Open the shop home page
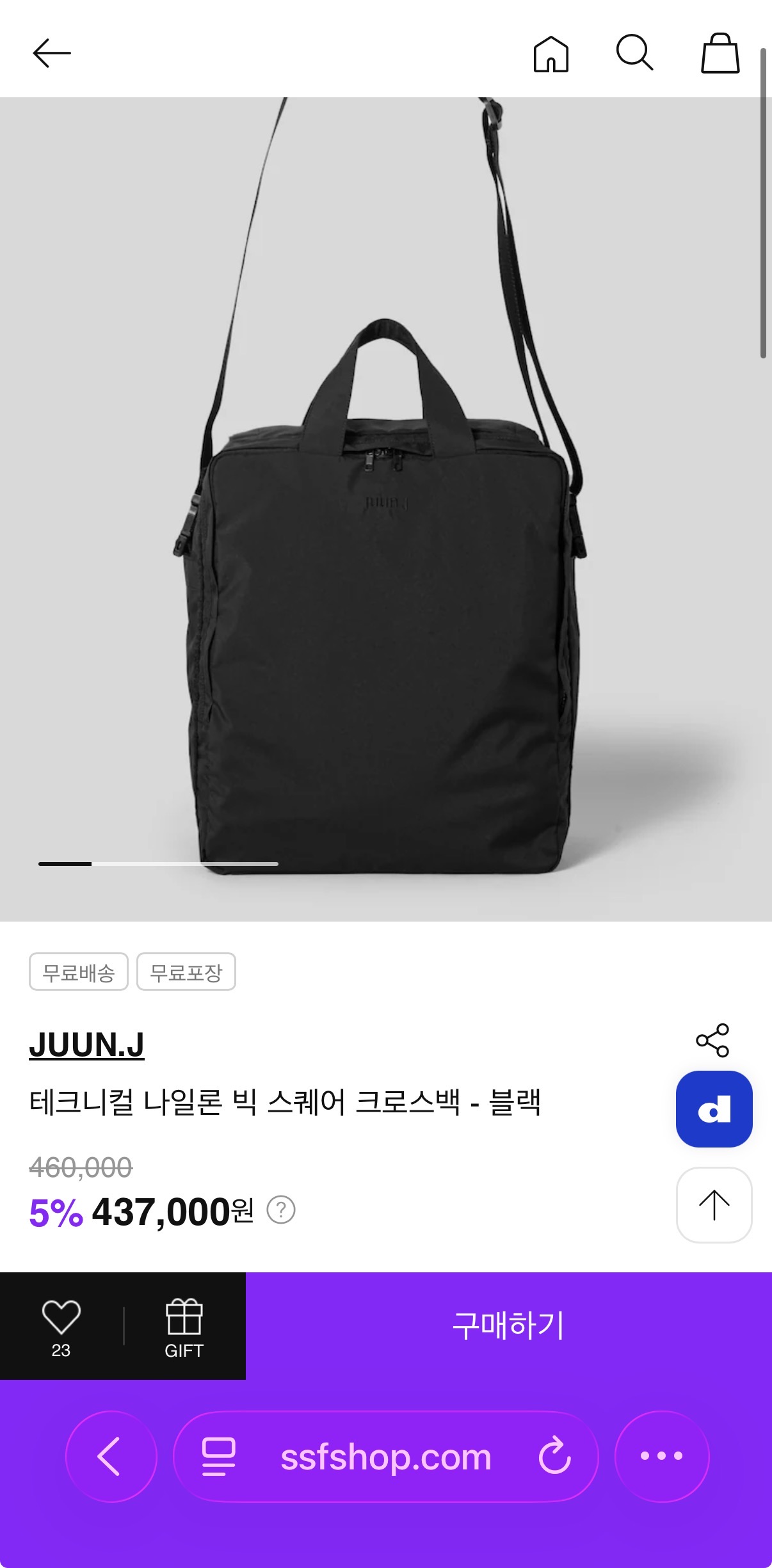Screen dimensions: 772x1568 click(551, 54)
